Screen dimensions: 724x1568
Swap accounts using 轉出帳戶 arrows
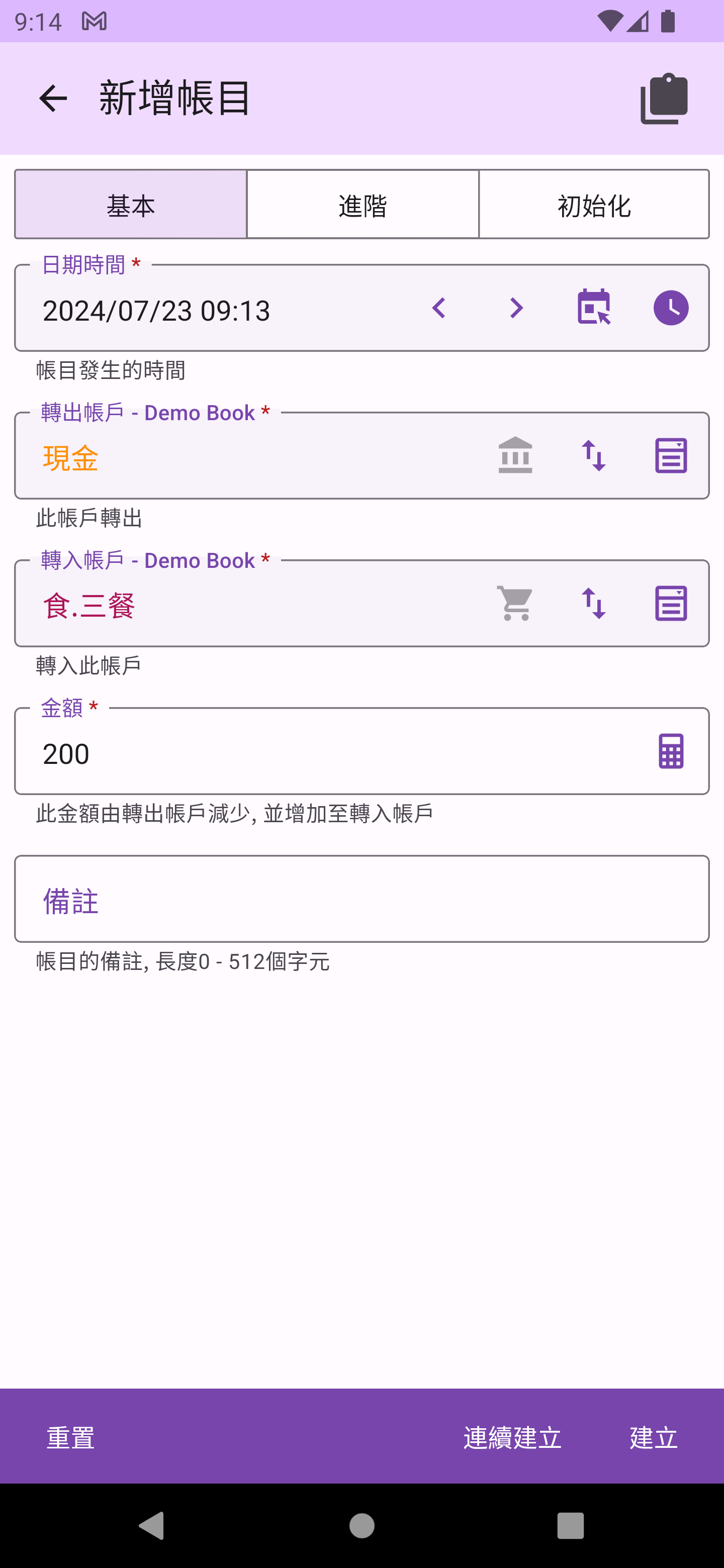click(594, 455)
